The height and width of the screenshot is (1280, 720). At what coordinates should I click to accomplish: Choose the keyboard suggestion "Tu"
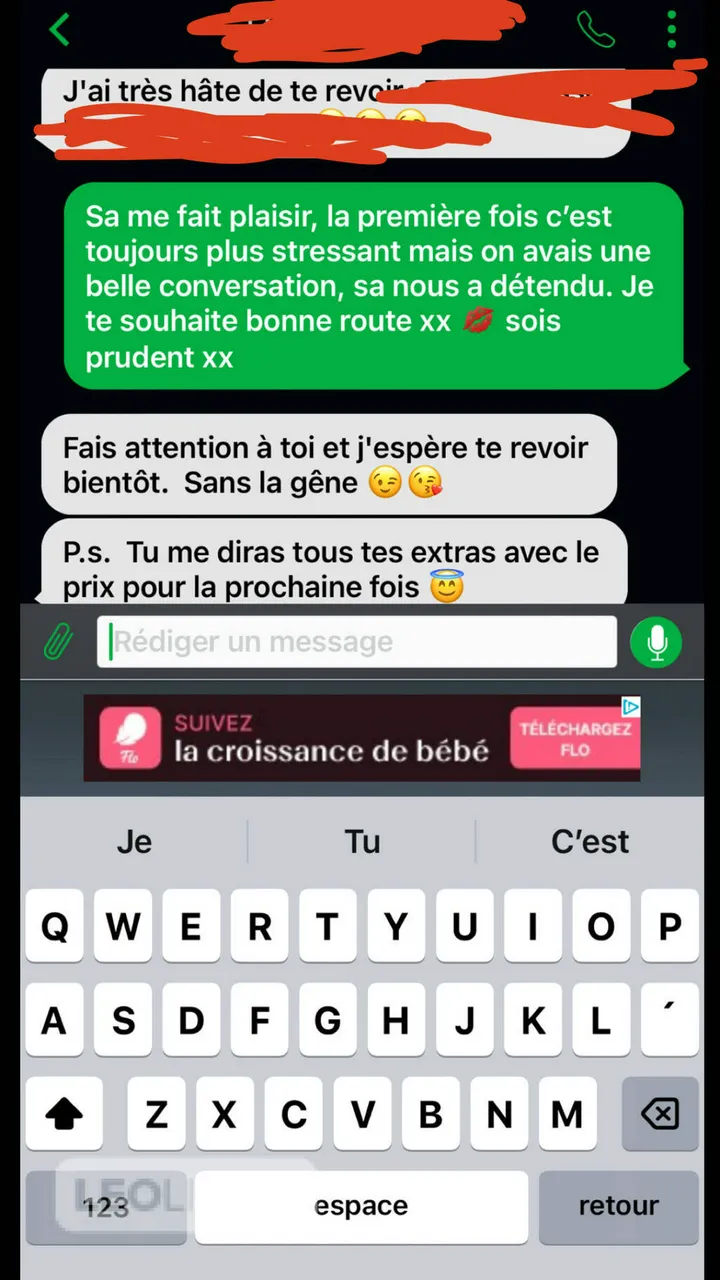pyautogui.click(x=362, y=842)
